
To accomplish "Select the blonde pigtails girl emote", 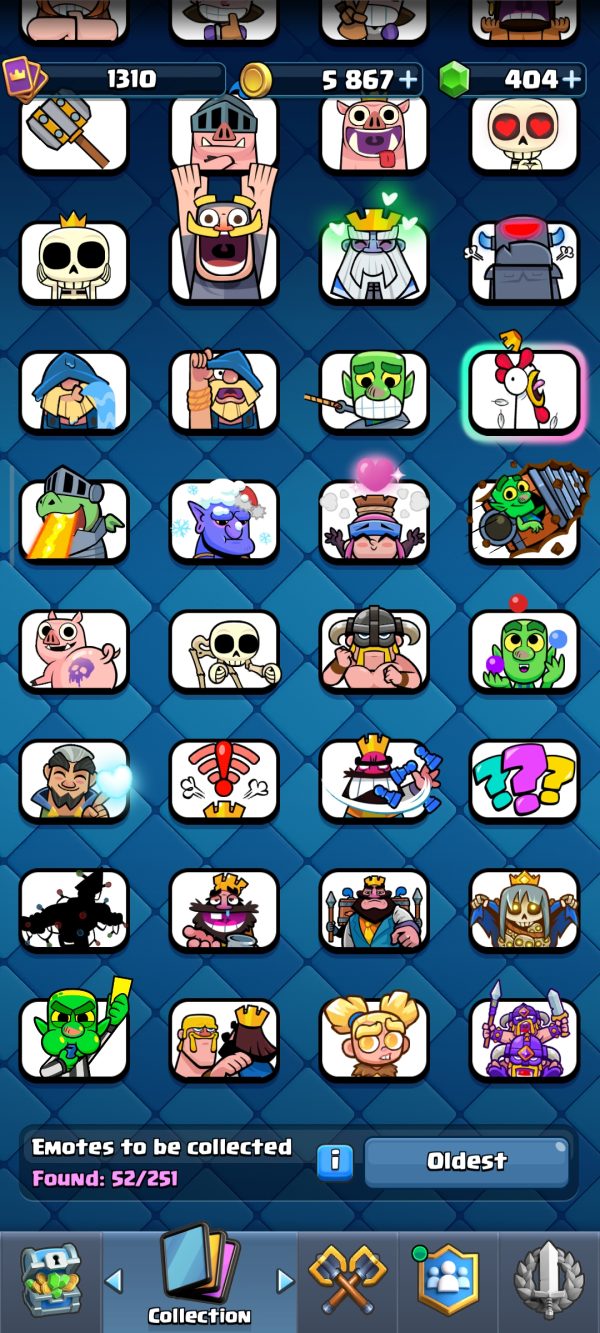I will [x=374, y=1036].
